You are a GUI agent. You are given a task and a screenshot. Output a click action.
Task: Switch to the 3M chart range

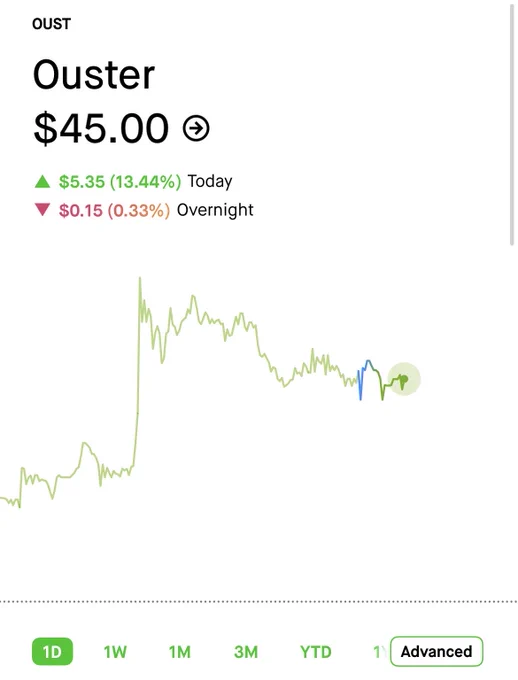coord(246,652)
